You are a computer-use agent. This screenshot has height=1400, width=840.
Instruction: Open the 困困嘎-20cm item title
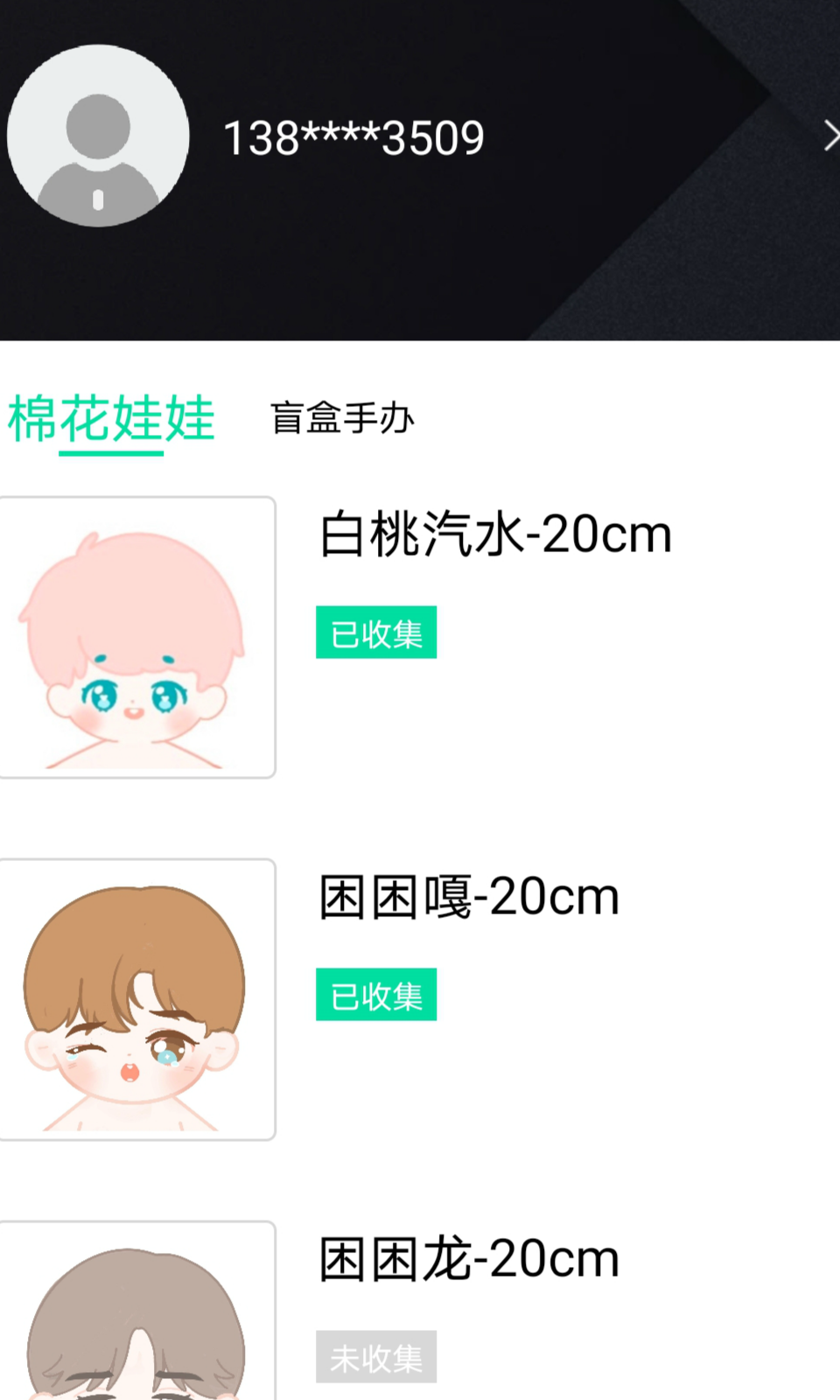468,895
